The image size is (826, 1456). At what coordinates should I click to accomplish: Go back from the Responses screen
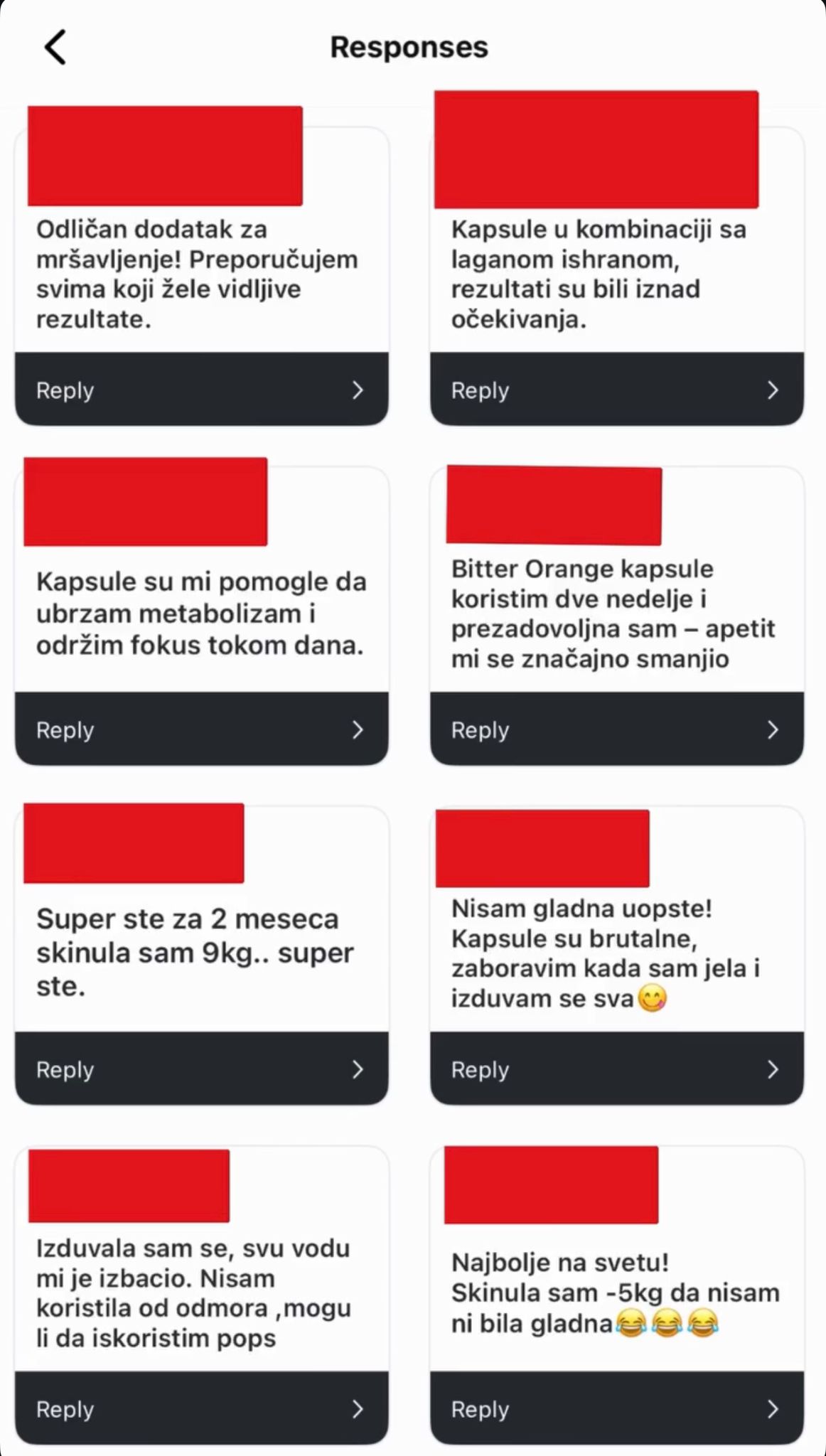tap(55, 48)
